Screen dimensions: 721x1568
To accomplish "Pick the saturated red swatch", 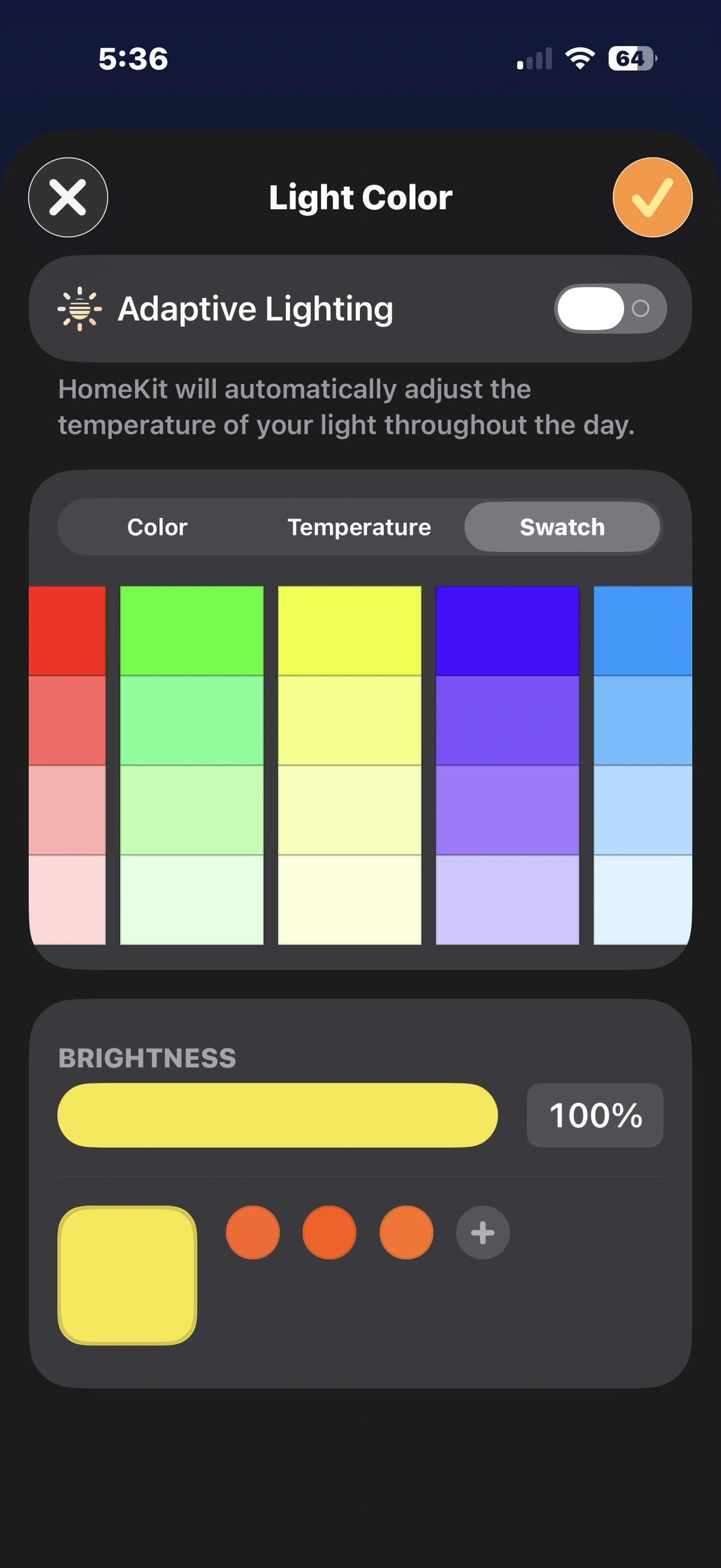I will click(x=67, y=630).
